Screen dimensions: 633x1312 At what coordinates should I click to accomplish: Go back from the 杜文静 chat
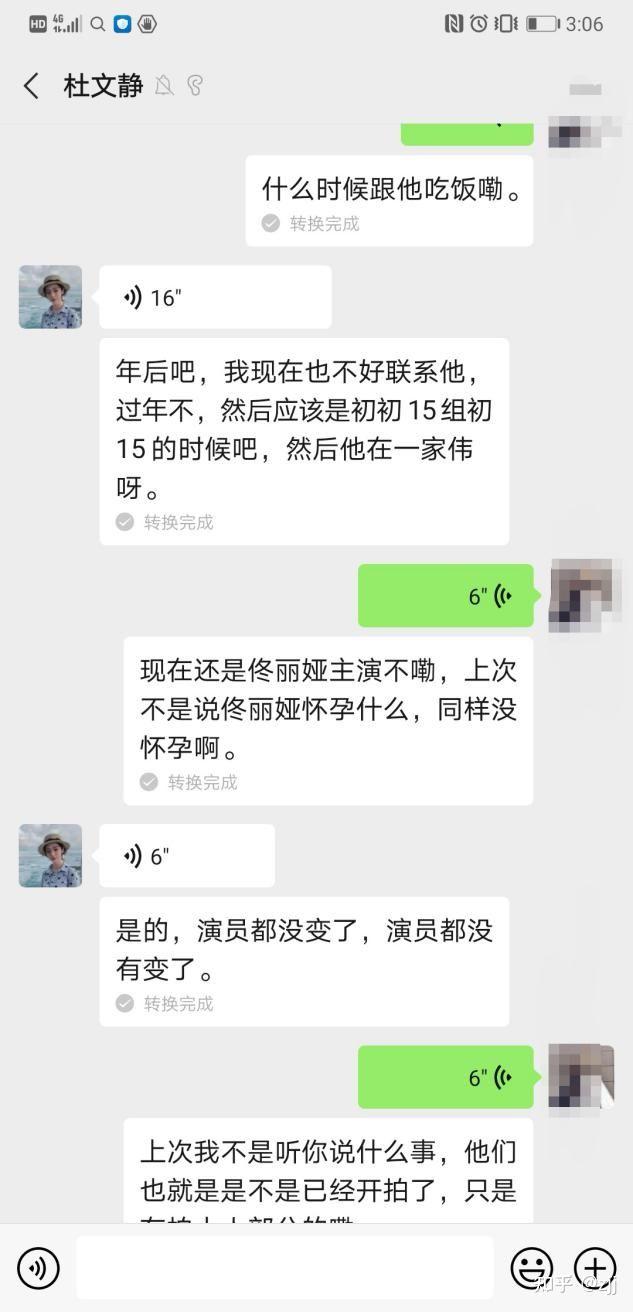coord(32,86)
